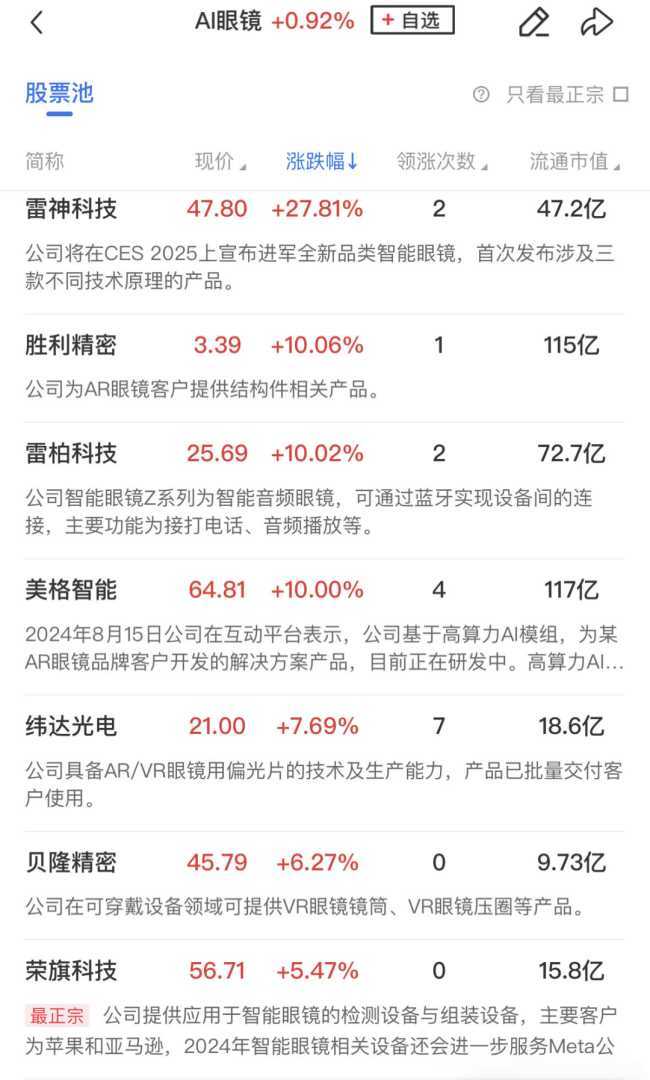Open 贝隆精密 stock page

71,862
